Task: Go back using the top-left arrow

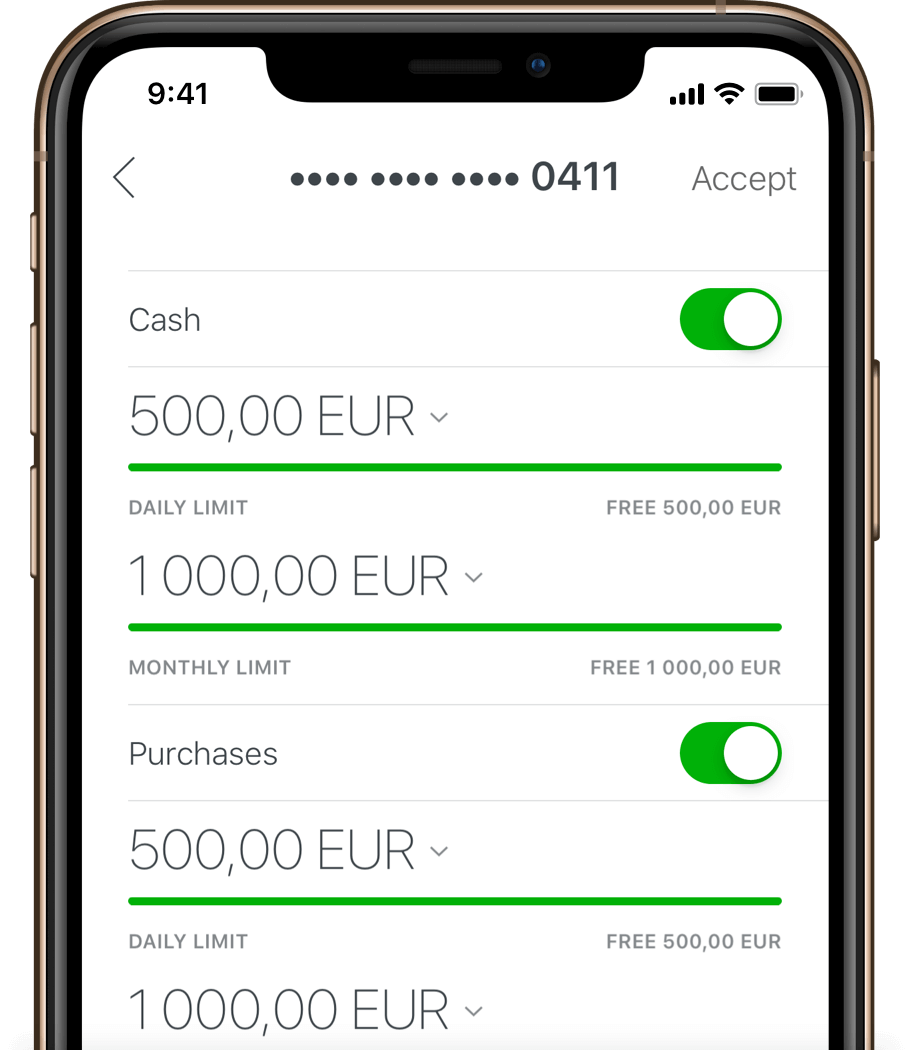Action: [124, 178]
